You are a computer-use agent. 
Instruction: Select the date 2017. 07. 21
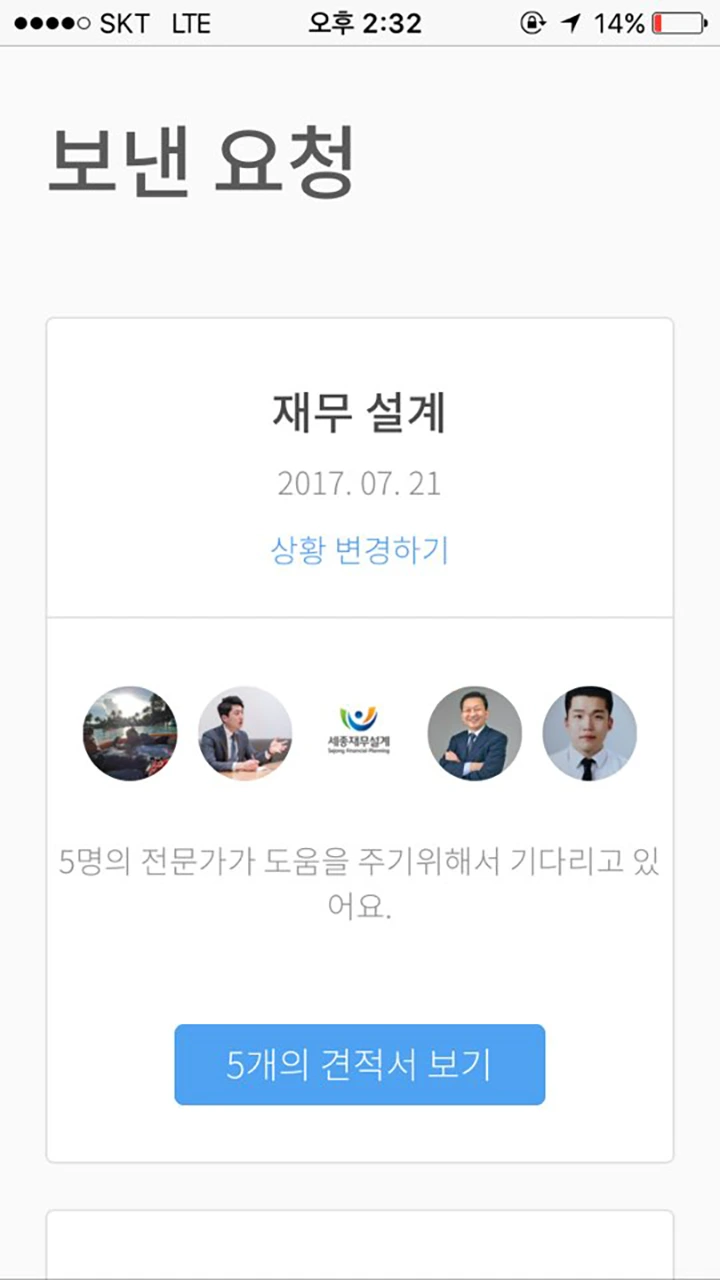(360, 483)
